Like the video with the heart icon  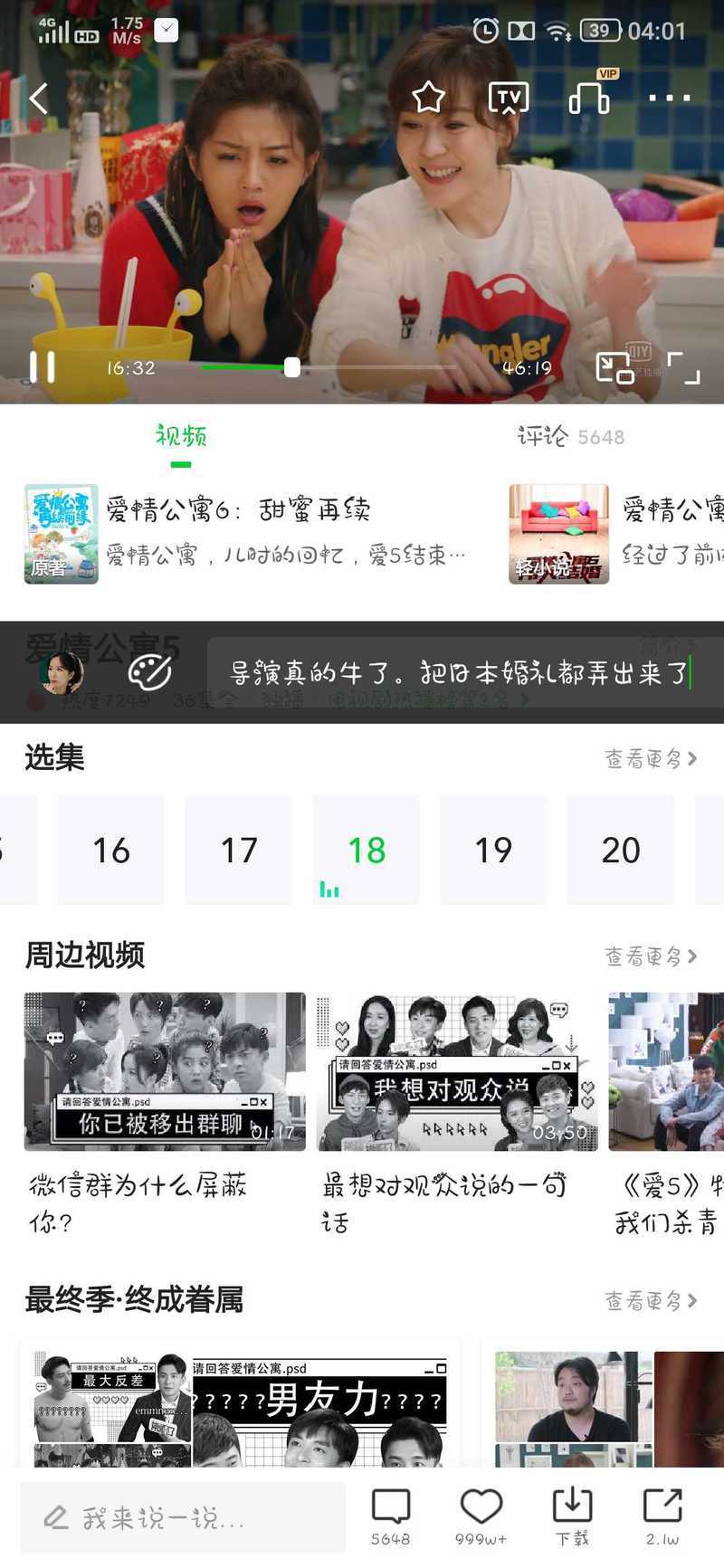[x=481, y=1516]
